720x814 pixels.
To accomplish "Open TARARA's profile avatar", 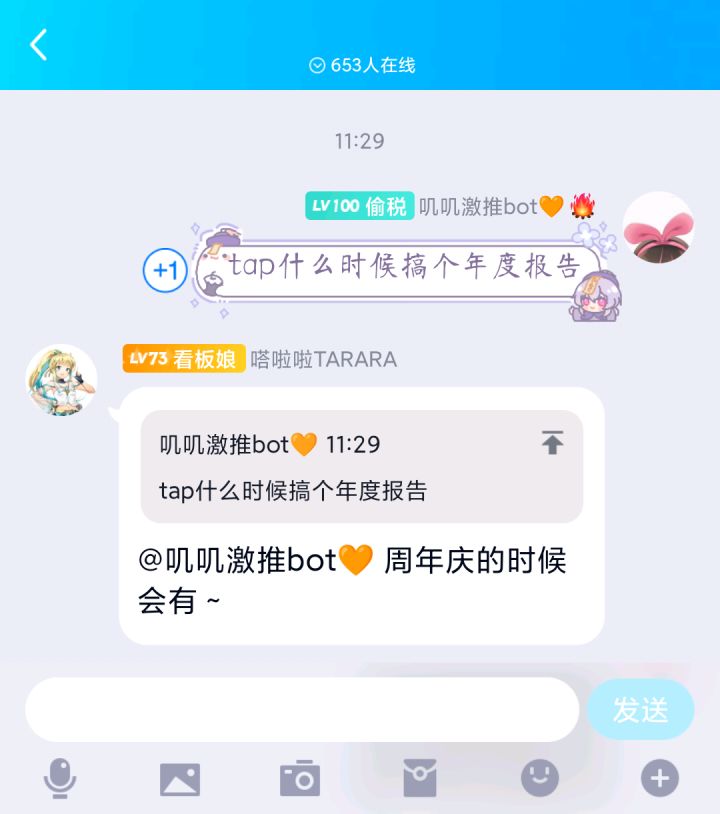I will [x=60, y=382].
